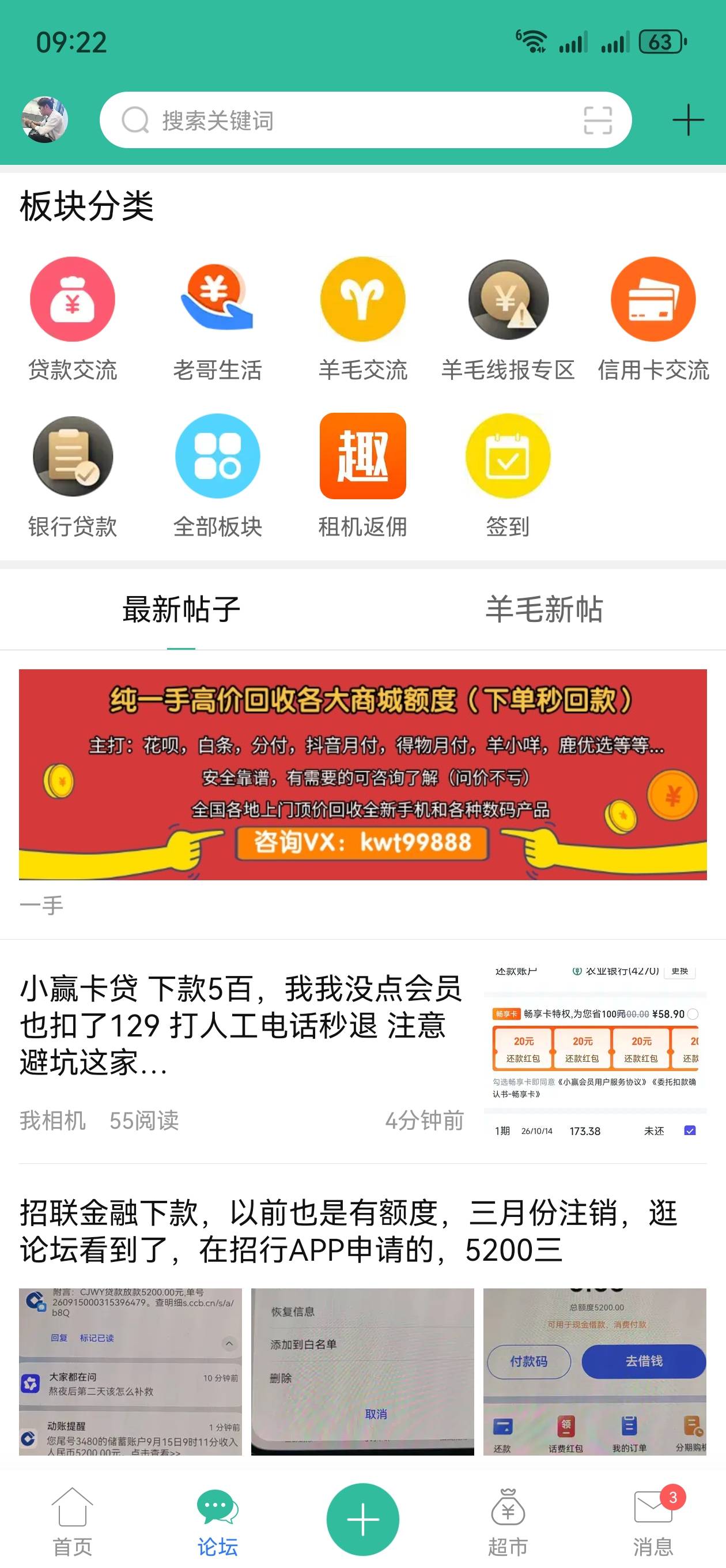
Task: Open the 贷款交流 board
Action: 73,319
